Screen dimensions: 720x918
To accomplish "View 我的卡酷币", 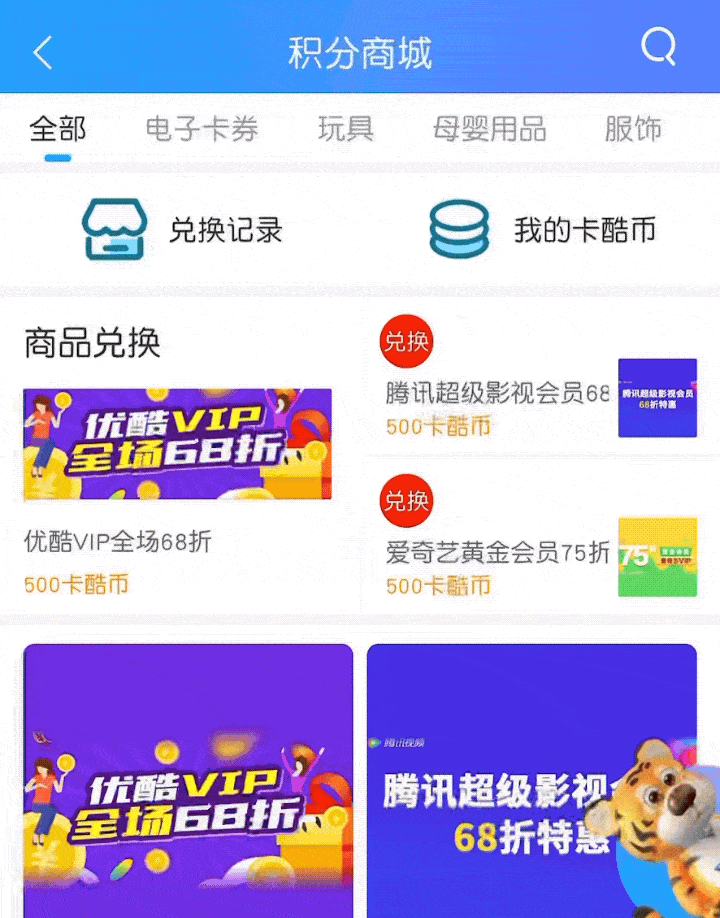I will (543, 230).
